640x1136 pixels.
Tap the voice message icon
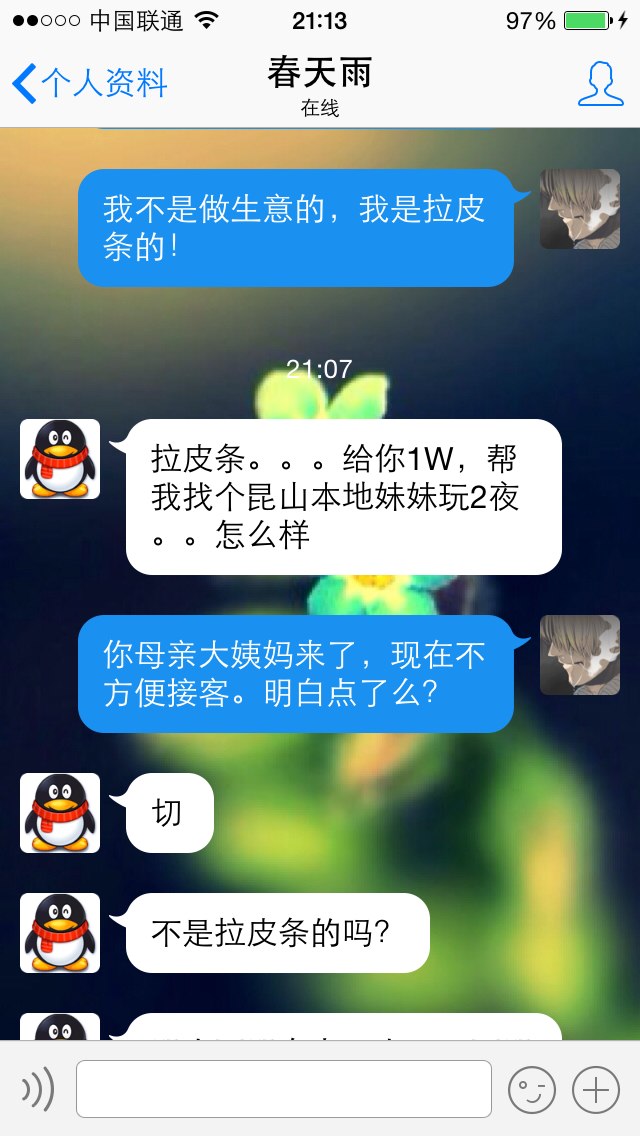click(x=38, y=1089)
